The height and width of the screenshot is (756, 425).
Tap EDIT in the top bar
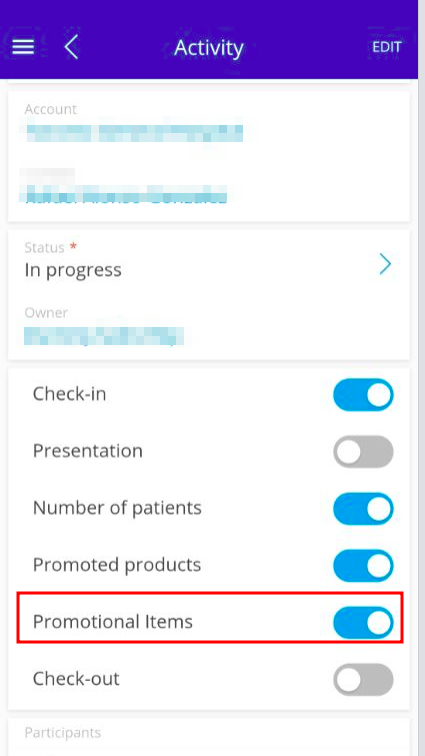tap(386, 47)
